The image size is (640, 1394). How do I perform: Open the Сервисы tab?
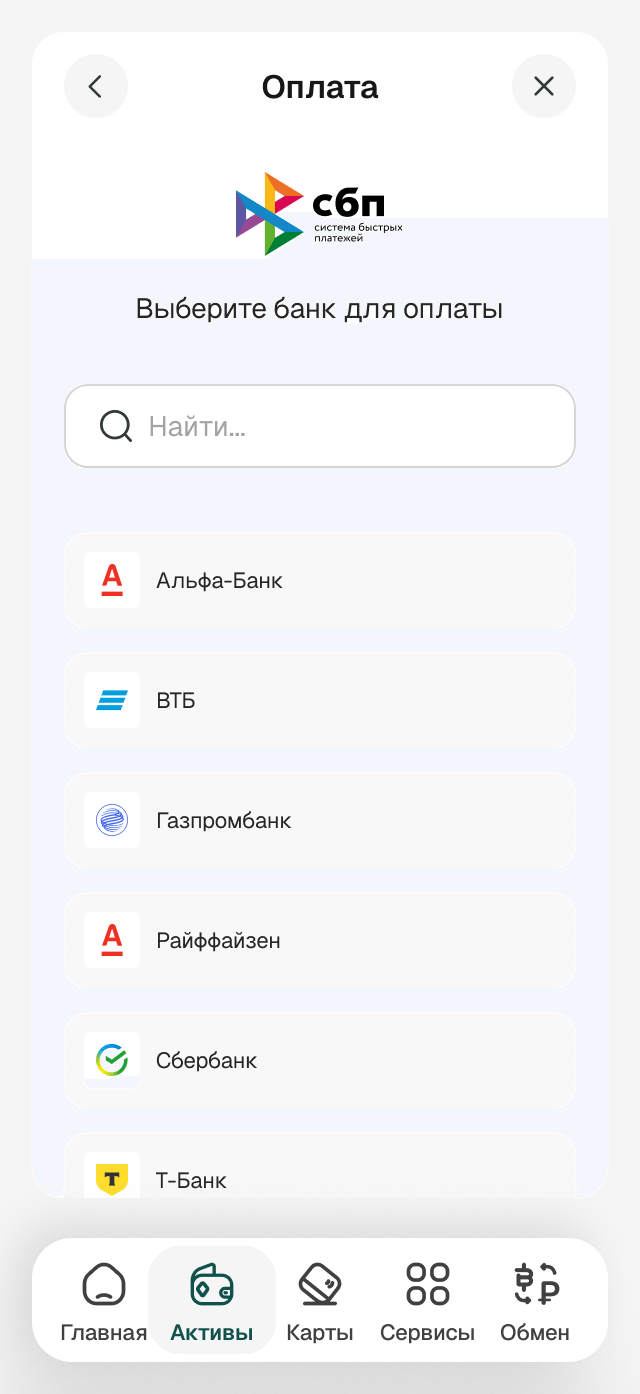427,1300
